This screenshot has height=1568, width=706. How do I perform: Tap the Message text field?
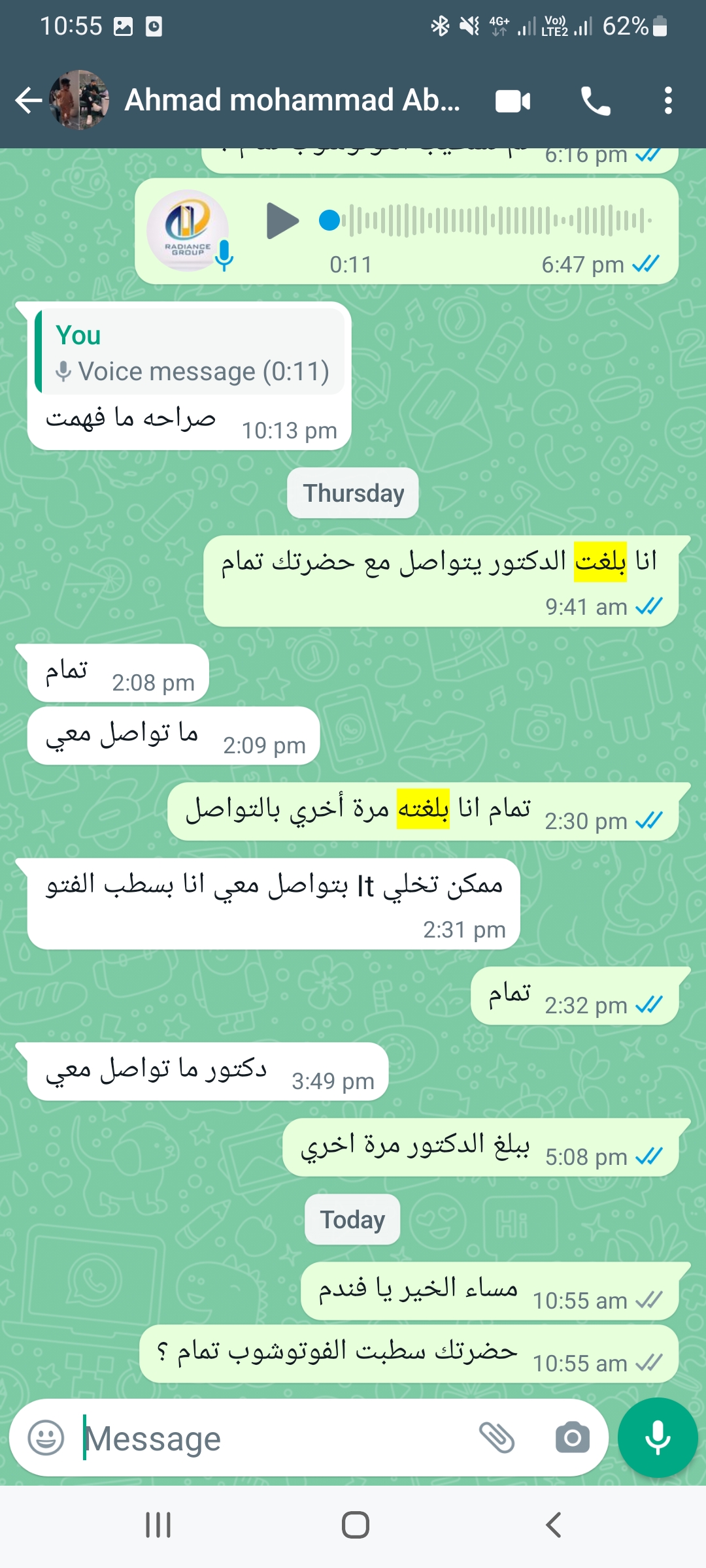pyautogui.click(x=275, y=1438)
